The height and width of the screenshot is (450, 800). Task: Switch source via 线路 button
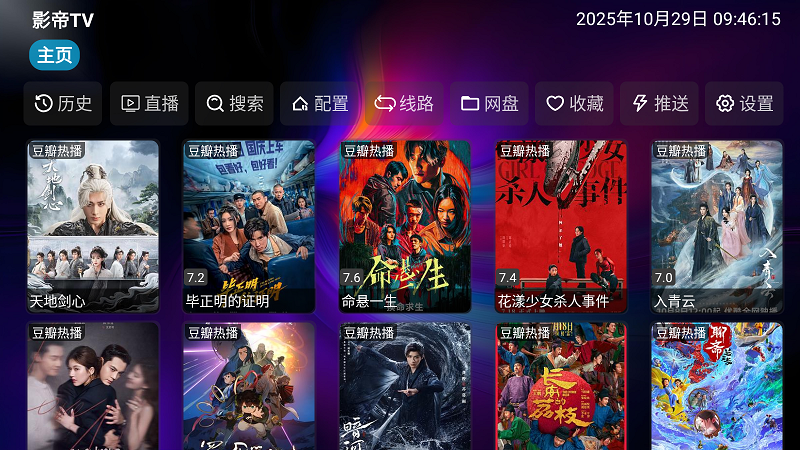point(405,103)
